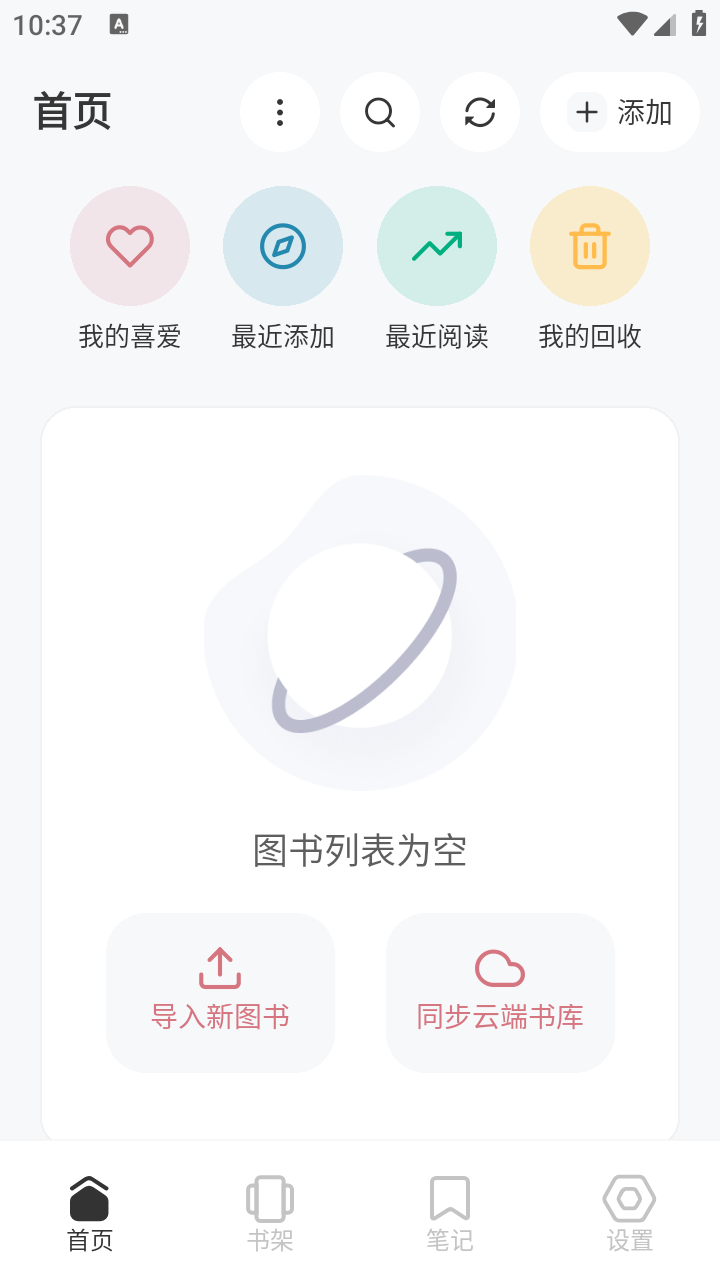
Task: Open 最近添加 recently added books
Action: point(283,246)
